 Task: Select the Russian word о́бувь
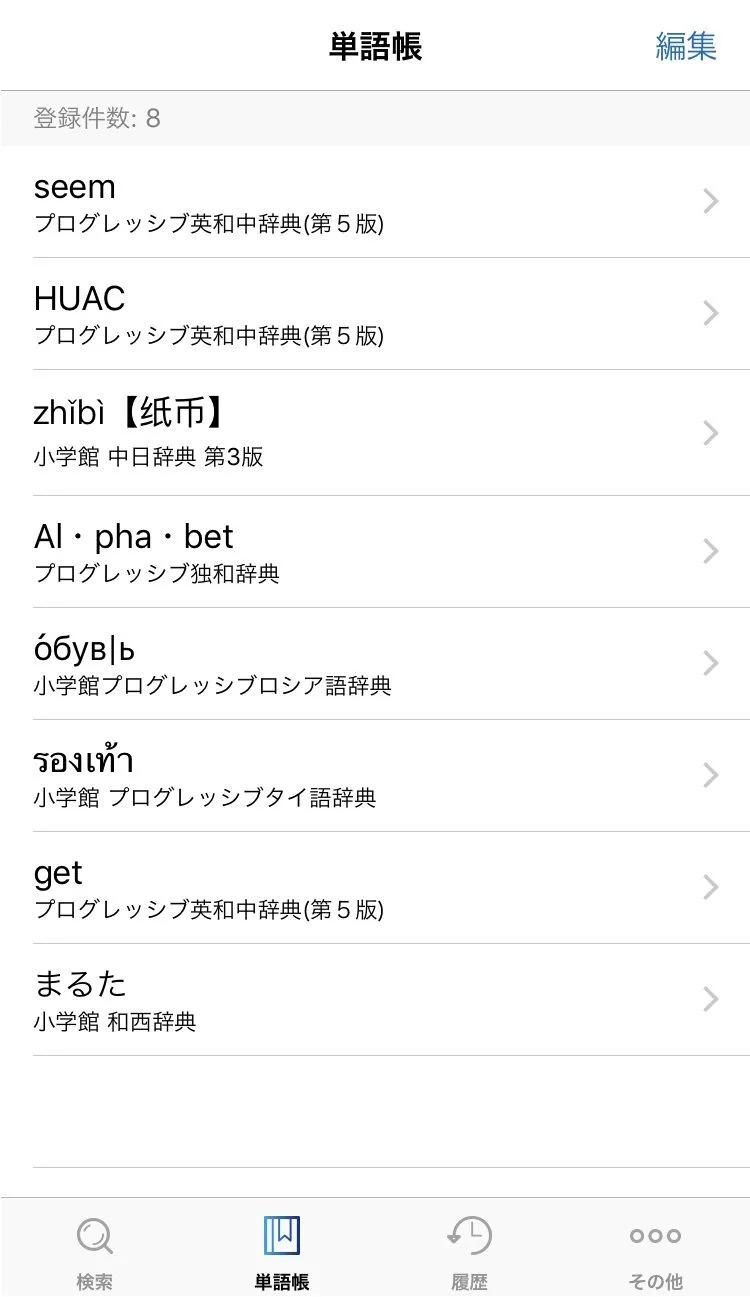375,664
